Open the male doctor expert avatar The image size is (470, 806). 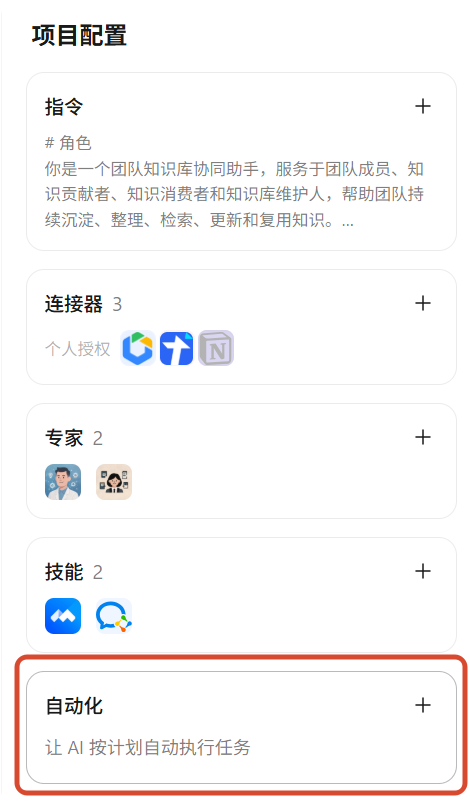63,482
